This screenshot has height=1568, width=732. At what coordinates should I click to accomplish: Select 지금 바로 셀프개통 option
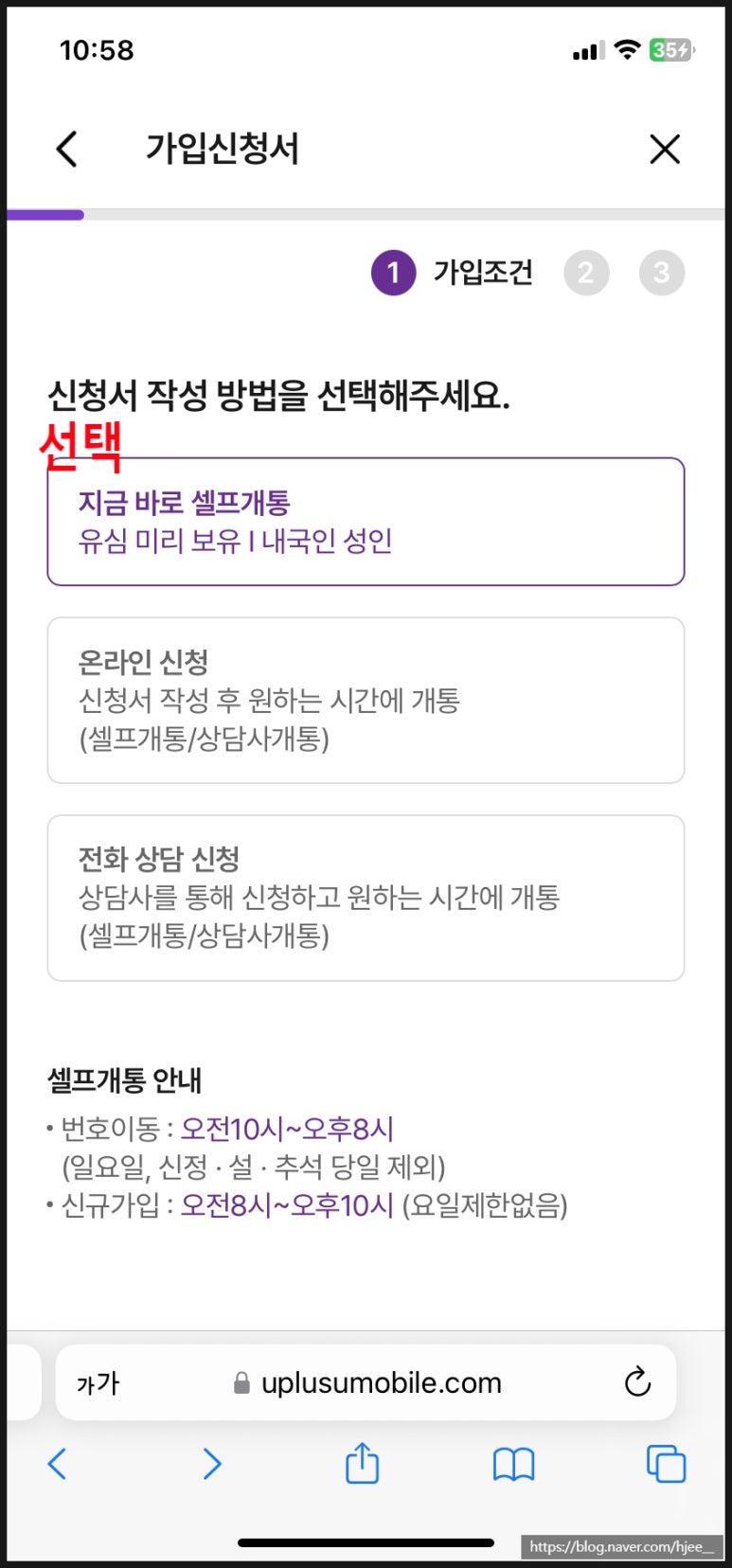click(x=366, y=522)
